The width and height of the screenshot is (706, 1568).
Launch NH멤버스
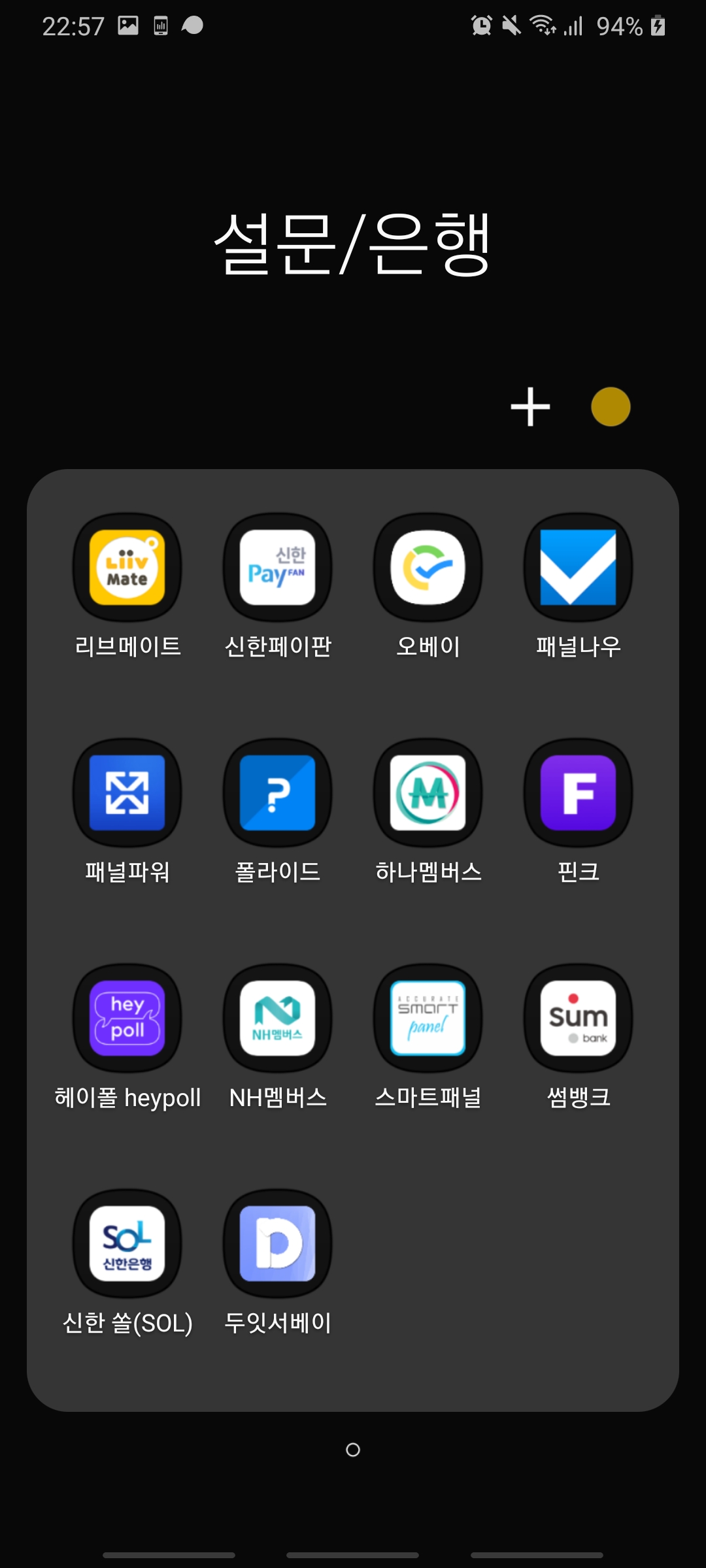[278, 1018]
